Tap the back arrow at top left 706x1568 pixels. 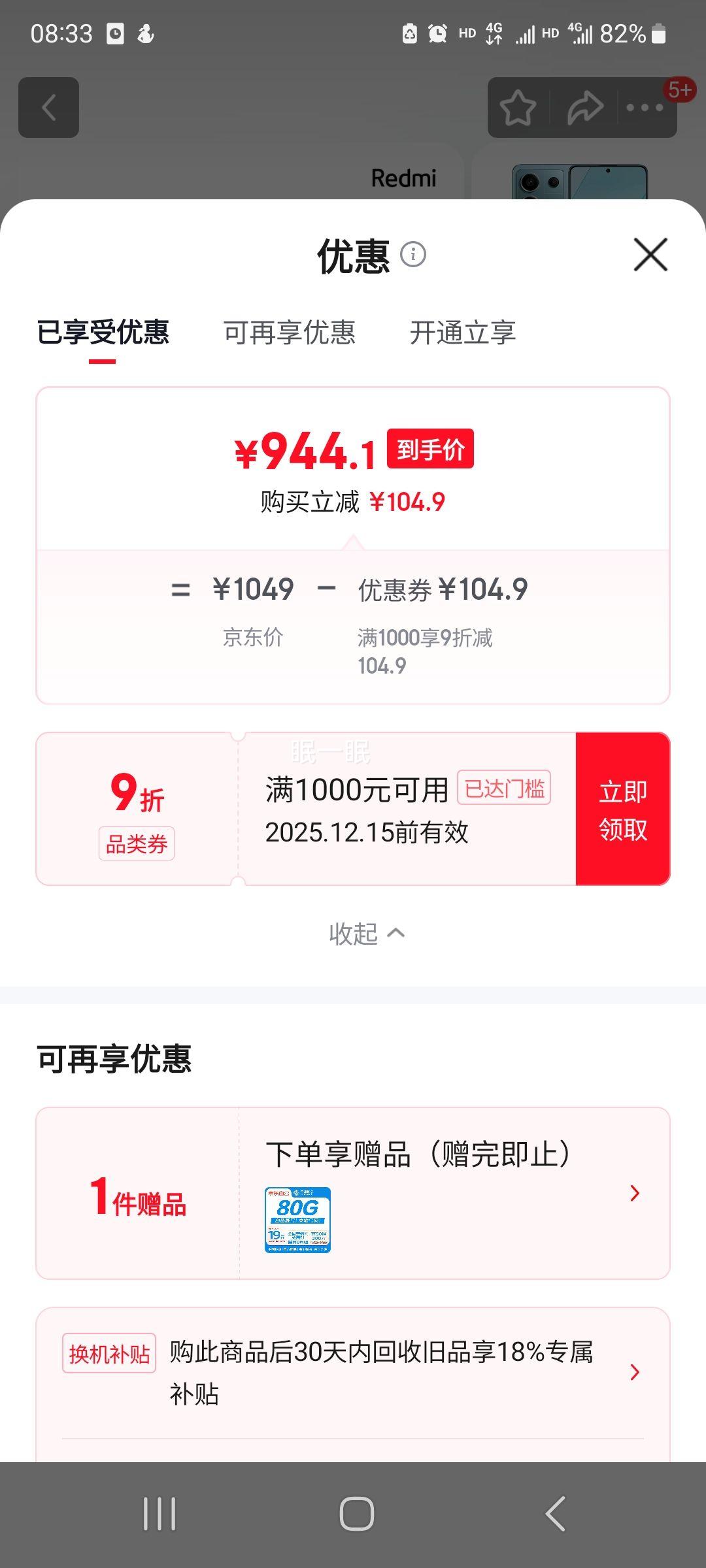pos(48,107)
